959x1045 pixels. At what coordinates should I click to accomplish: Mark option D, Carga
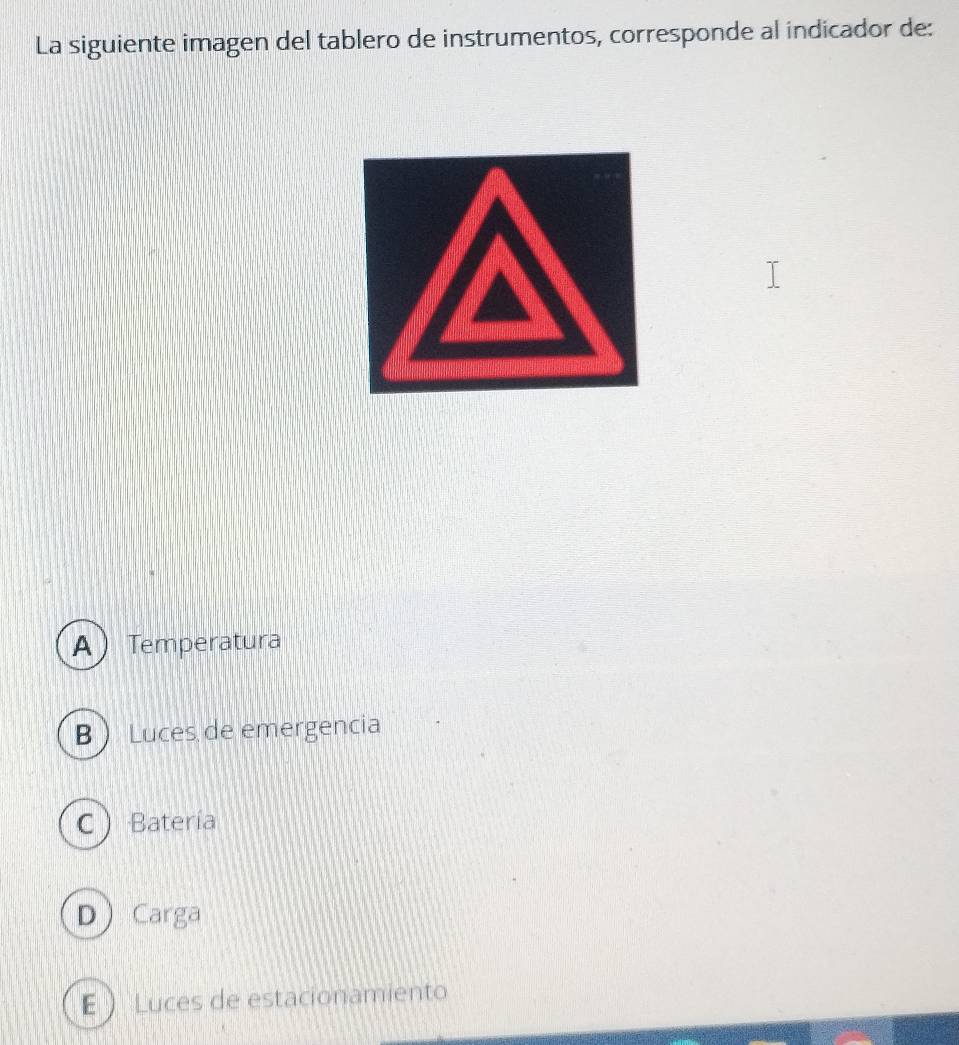[84, 913]
